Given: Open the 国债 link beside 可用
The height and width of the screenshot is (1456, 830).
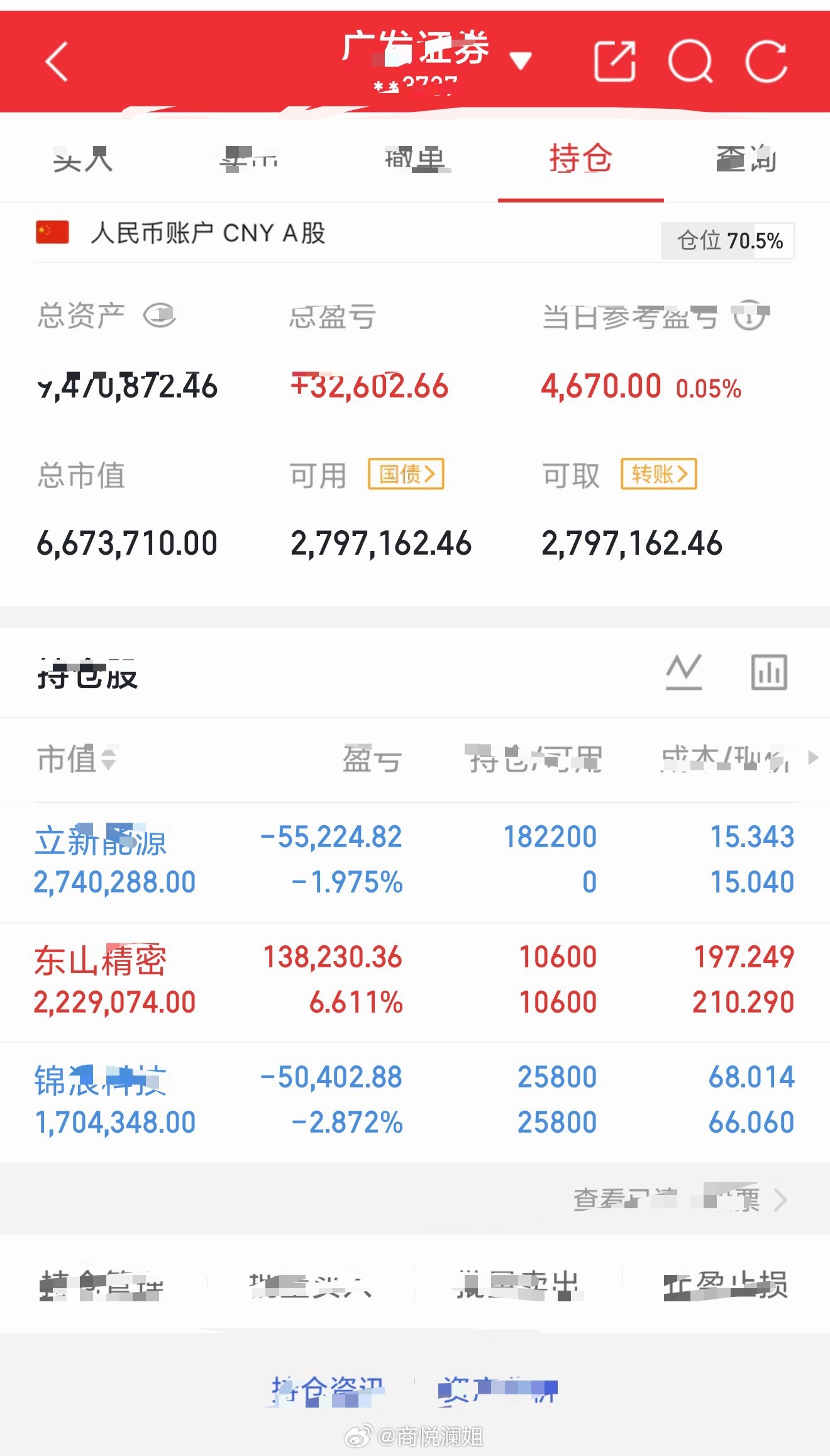Looking at the screenshot, I should tap(406, 474).
